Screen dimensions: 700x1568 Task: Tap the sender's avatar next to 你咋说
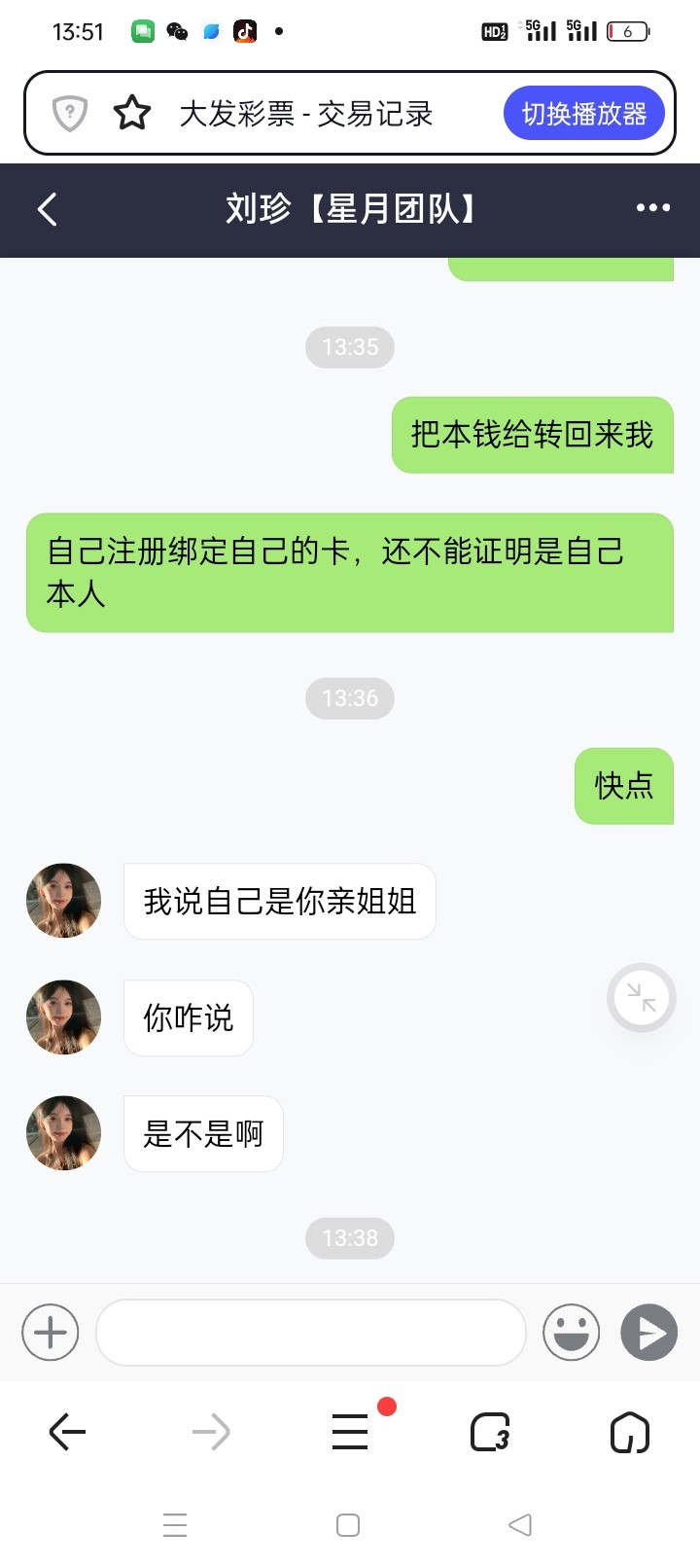coord(62,1017)
